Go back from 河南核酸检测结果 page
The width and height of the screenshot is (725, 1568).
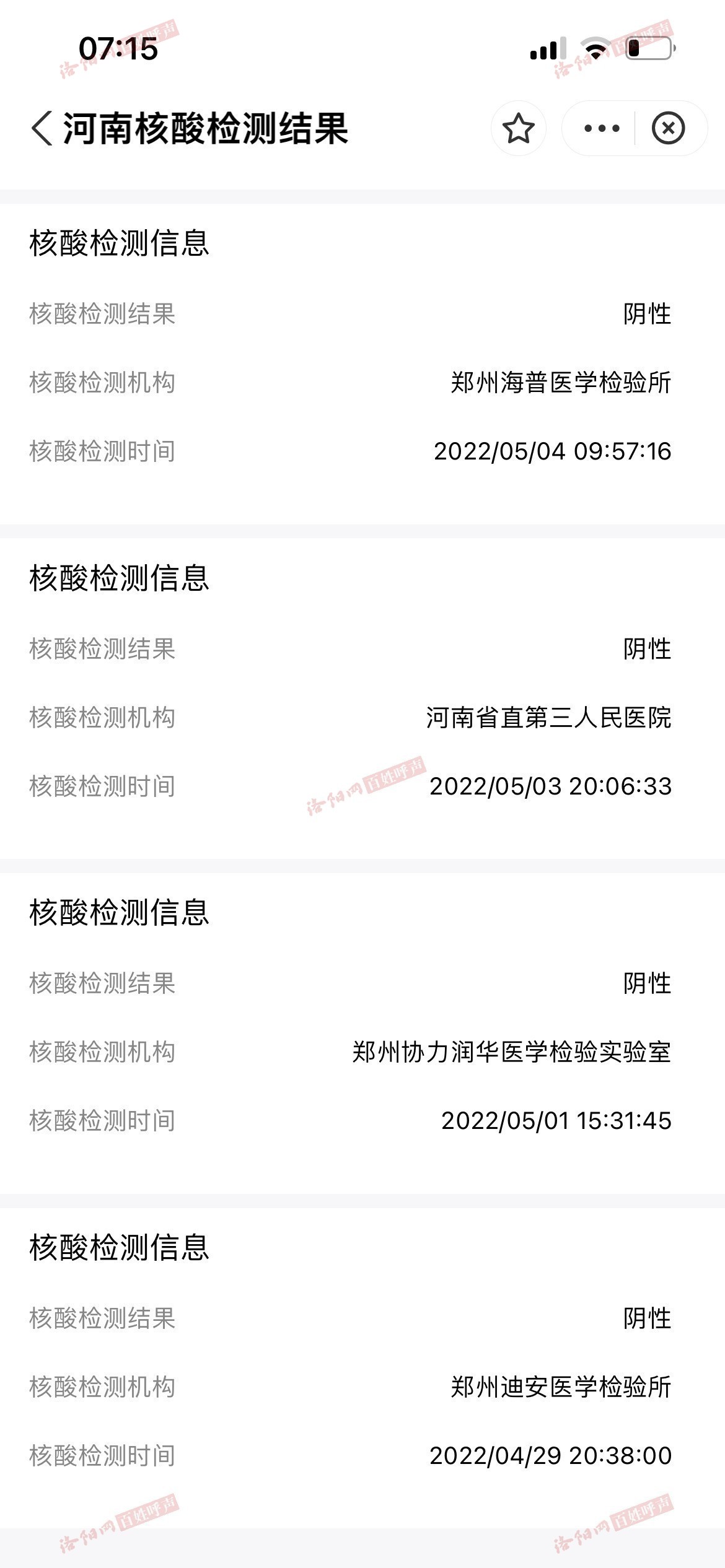tap(42, 129)
